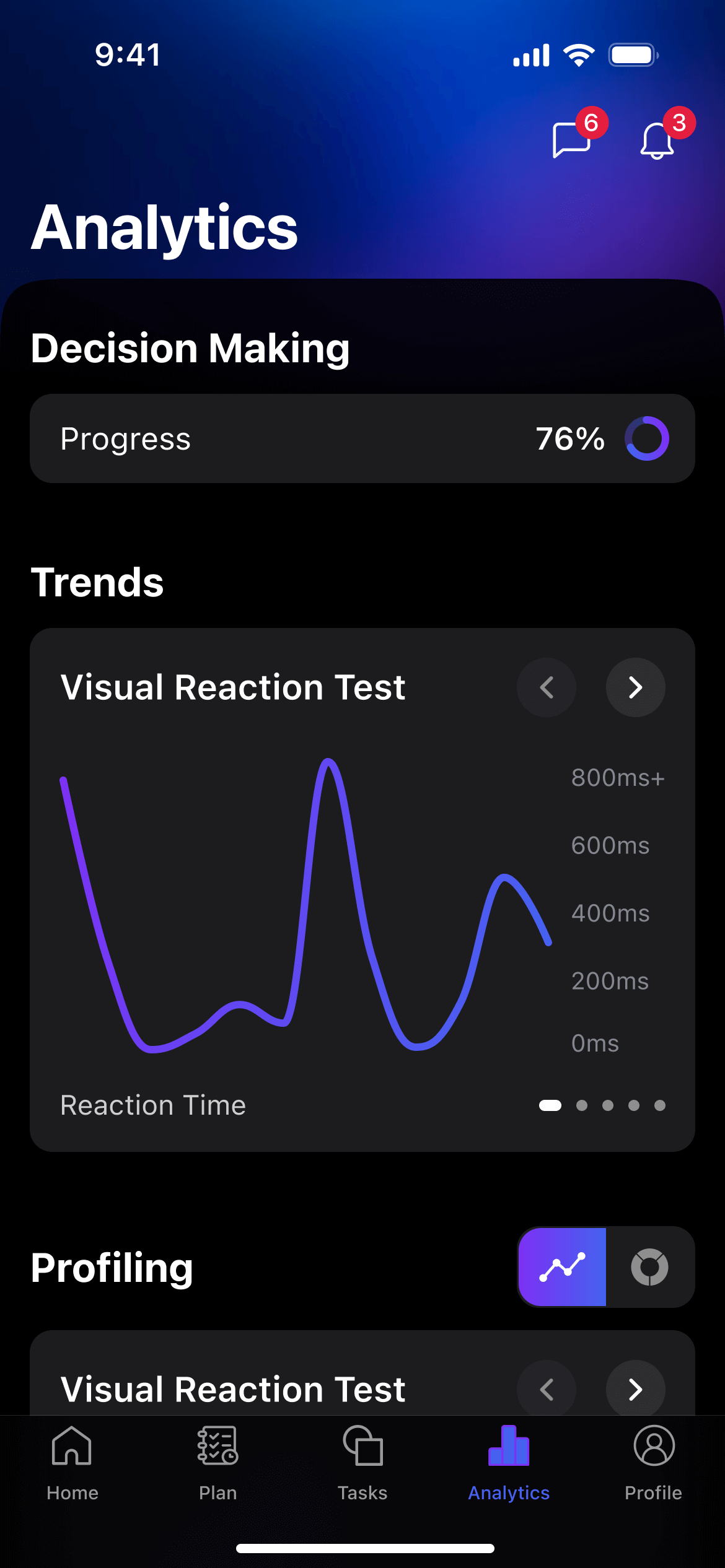Jump to second page dot in Trends
The image size is (725, 1568).
[582, 1105]
